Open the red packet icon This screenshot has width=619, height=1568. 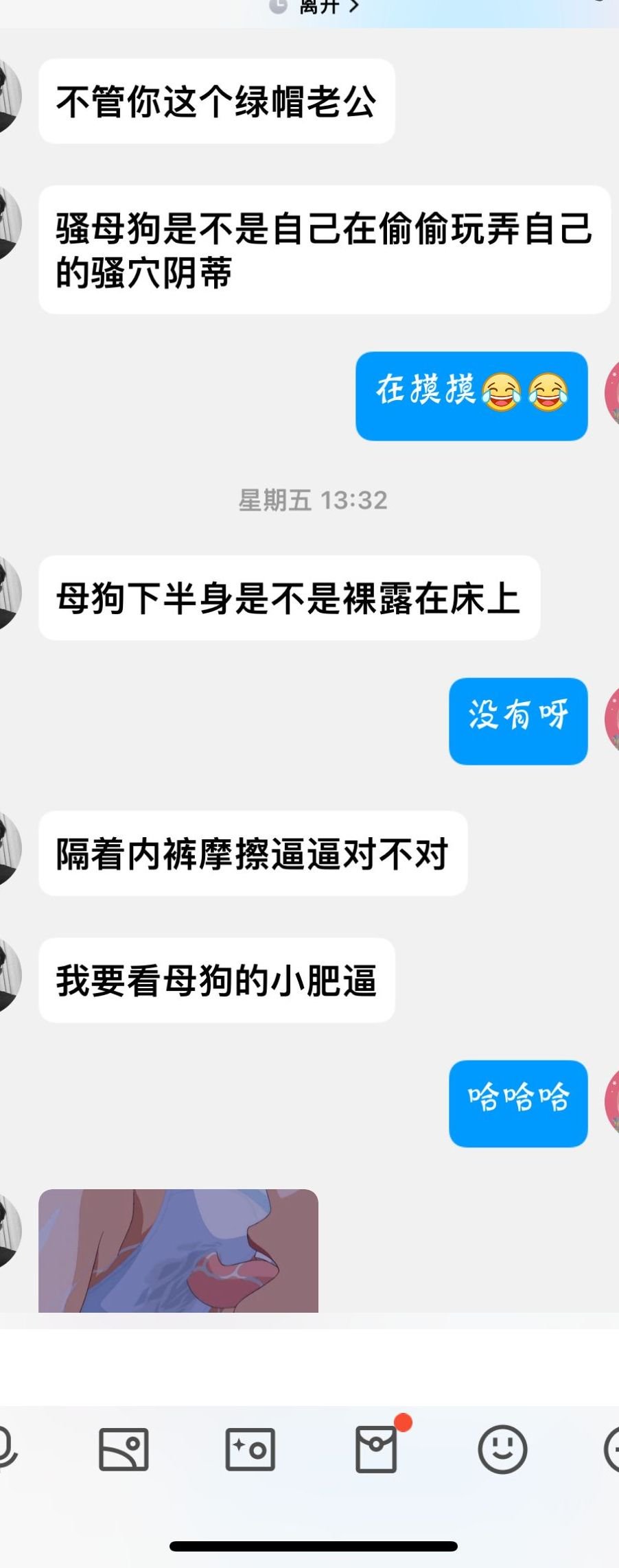[x=377, y=1449]
